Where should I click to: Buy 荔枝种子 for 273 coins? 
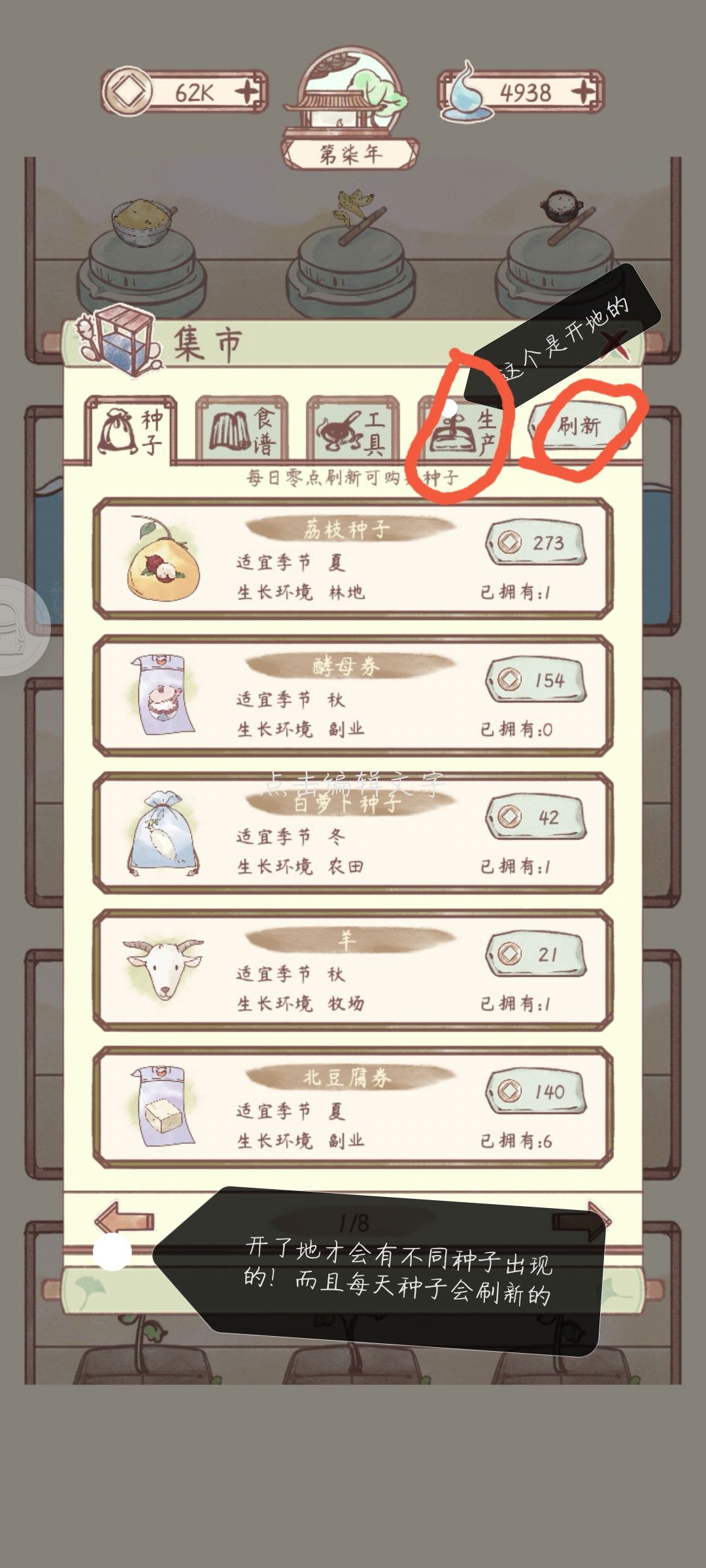pyautogui.click(x=535, y=542)
